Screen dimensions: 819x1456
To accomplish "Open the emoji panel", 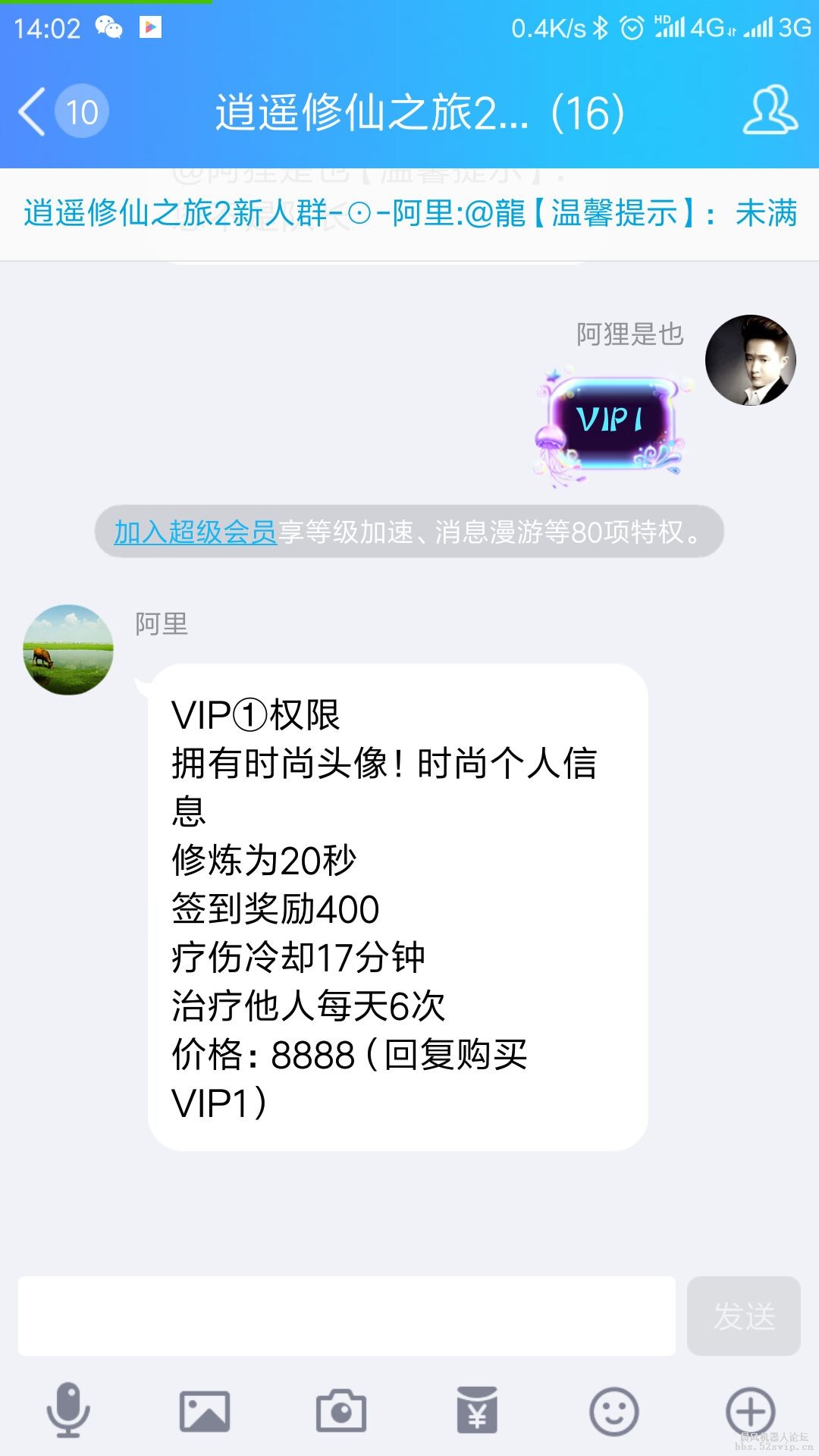I will tap(613, 1411).
